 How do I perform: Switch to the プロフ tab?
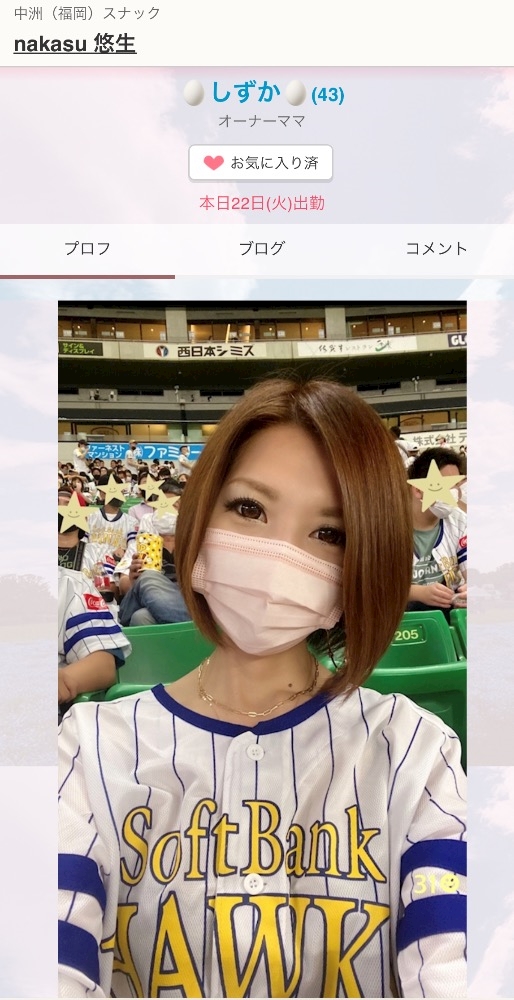(x=87, y=249)
